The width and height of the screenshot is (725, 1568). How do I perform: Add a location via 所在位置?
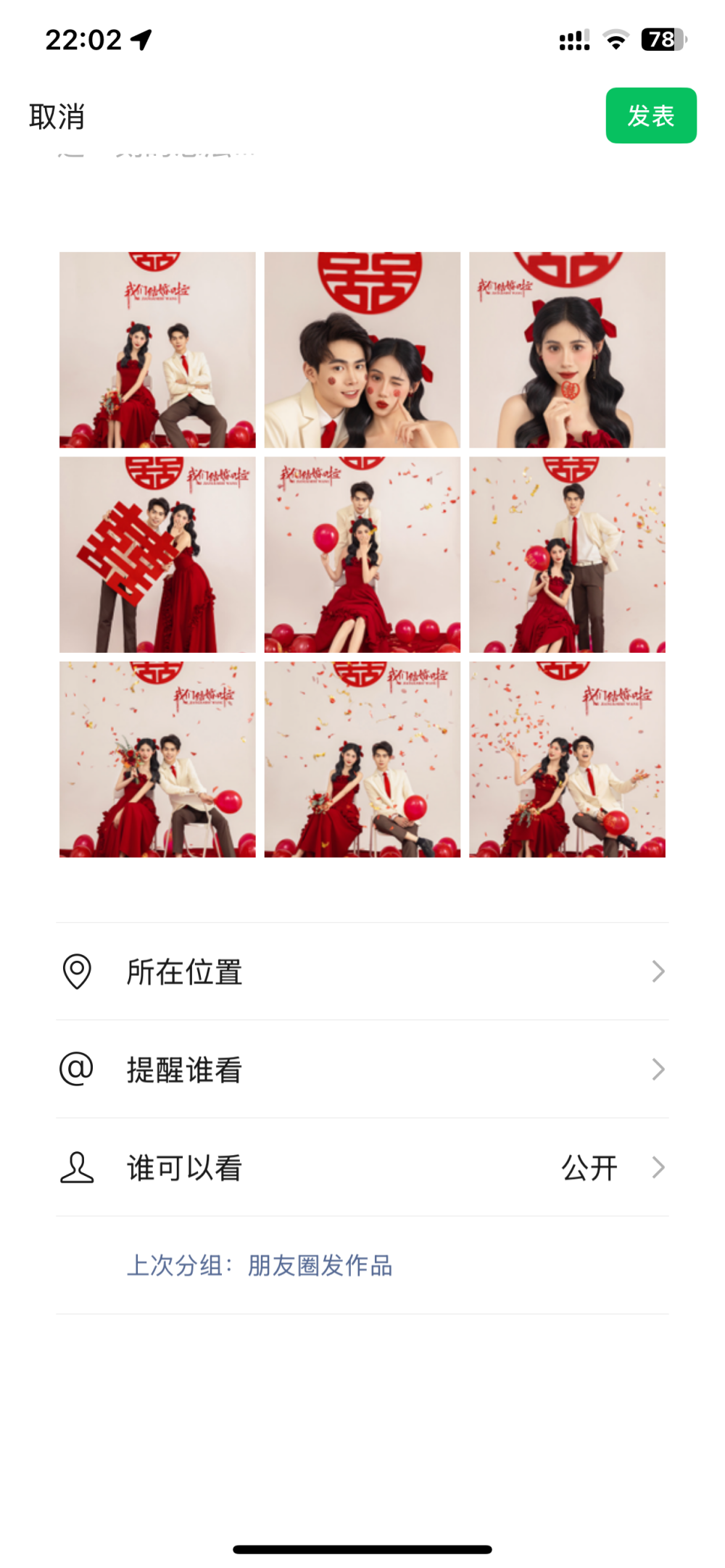pos(362,972)
